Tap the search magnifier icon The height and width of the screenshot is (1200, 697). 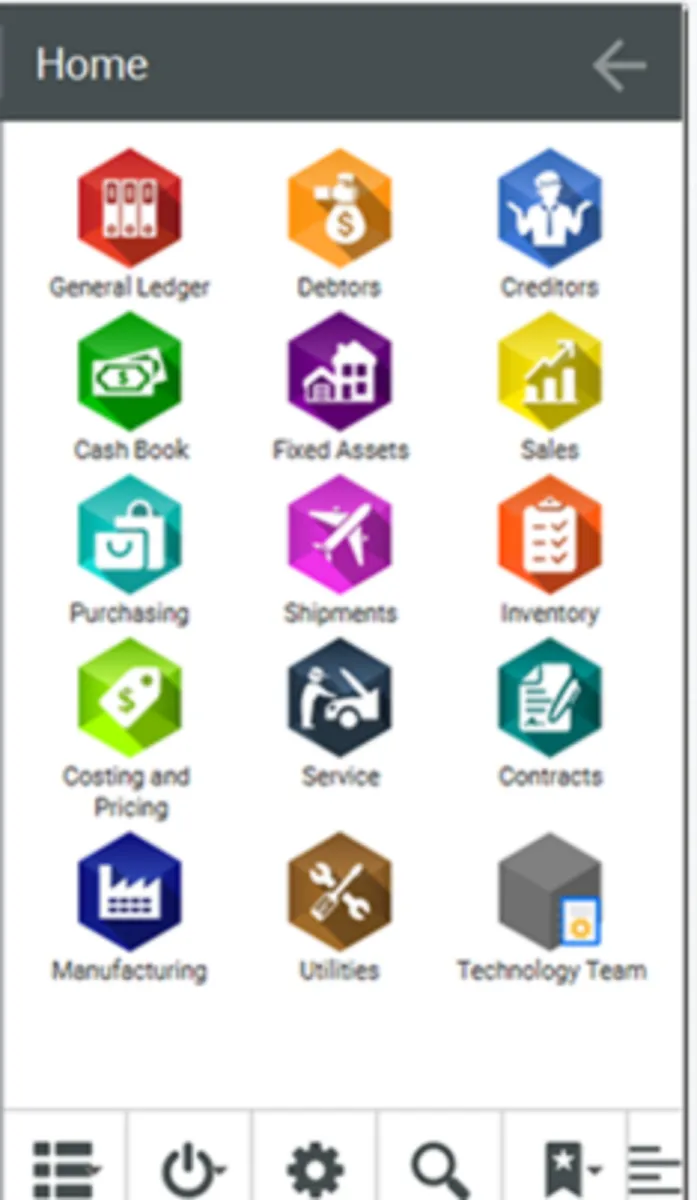[x=440, y=1166]
